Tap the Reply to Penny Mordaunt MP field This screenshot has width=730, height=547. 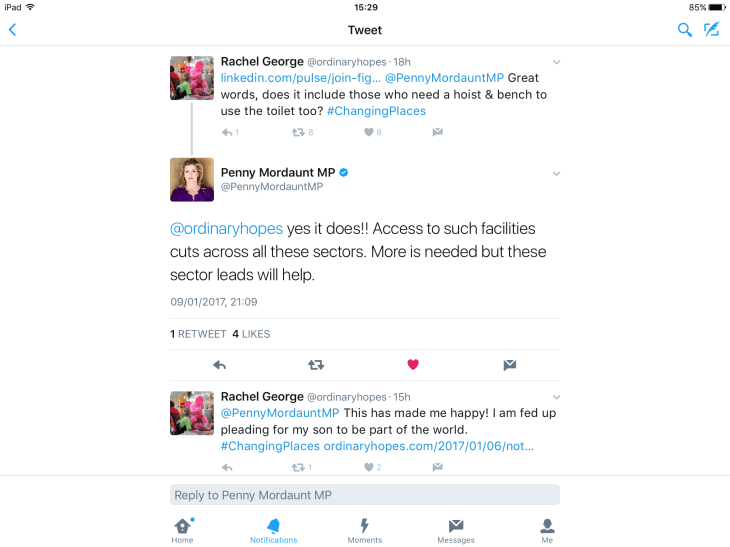365,495
